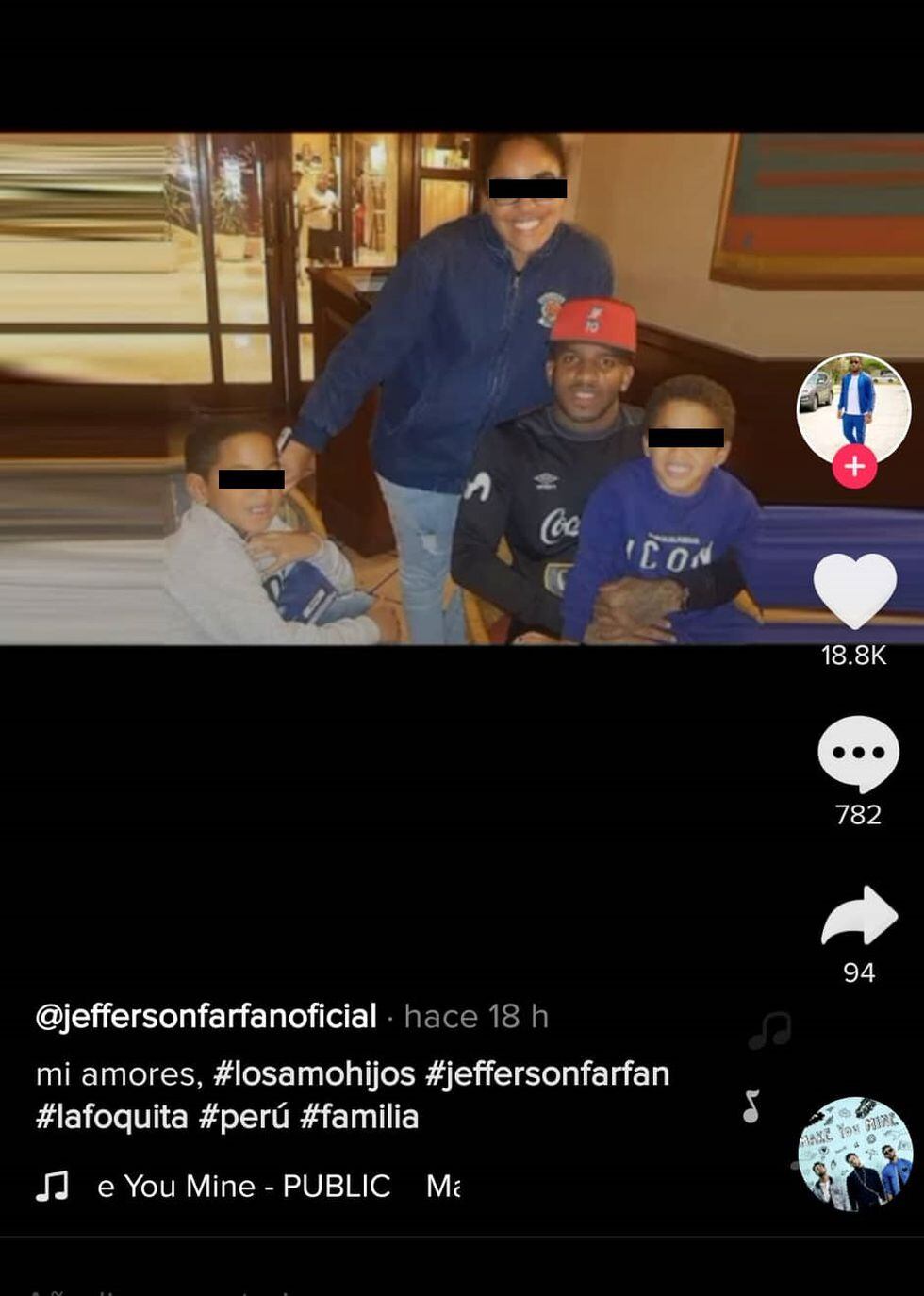Open the #perú hashtag
The height and width of the screenshot is (1296, 924).
click(244, 1117)
